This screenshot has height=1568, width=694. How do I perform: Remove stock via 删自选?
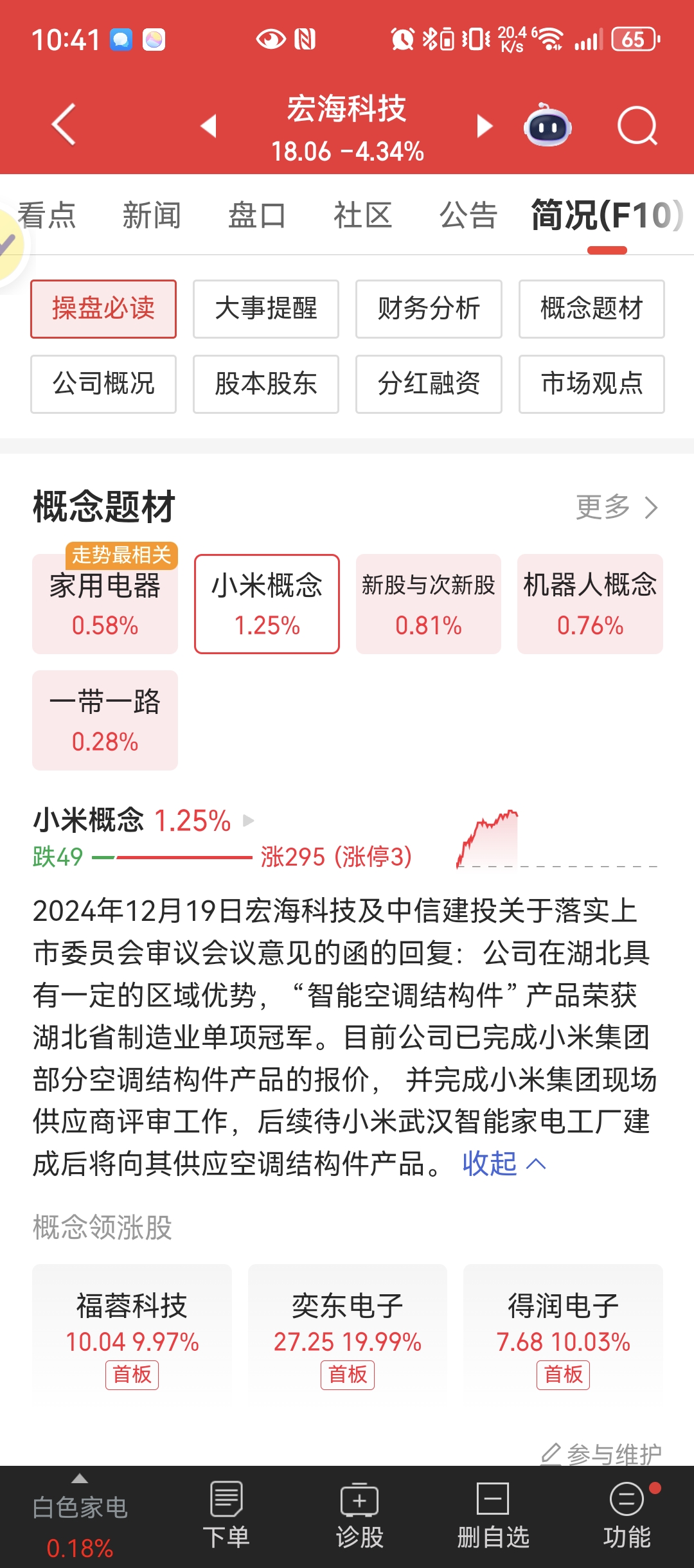coord(493,1517)
